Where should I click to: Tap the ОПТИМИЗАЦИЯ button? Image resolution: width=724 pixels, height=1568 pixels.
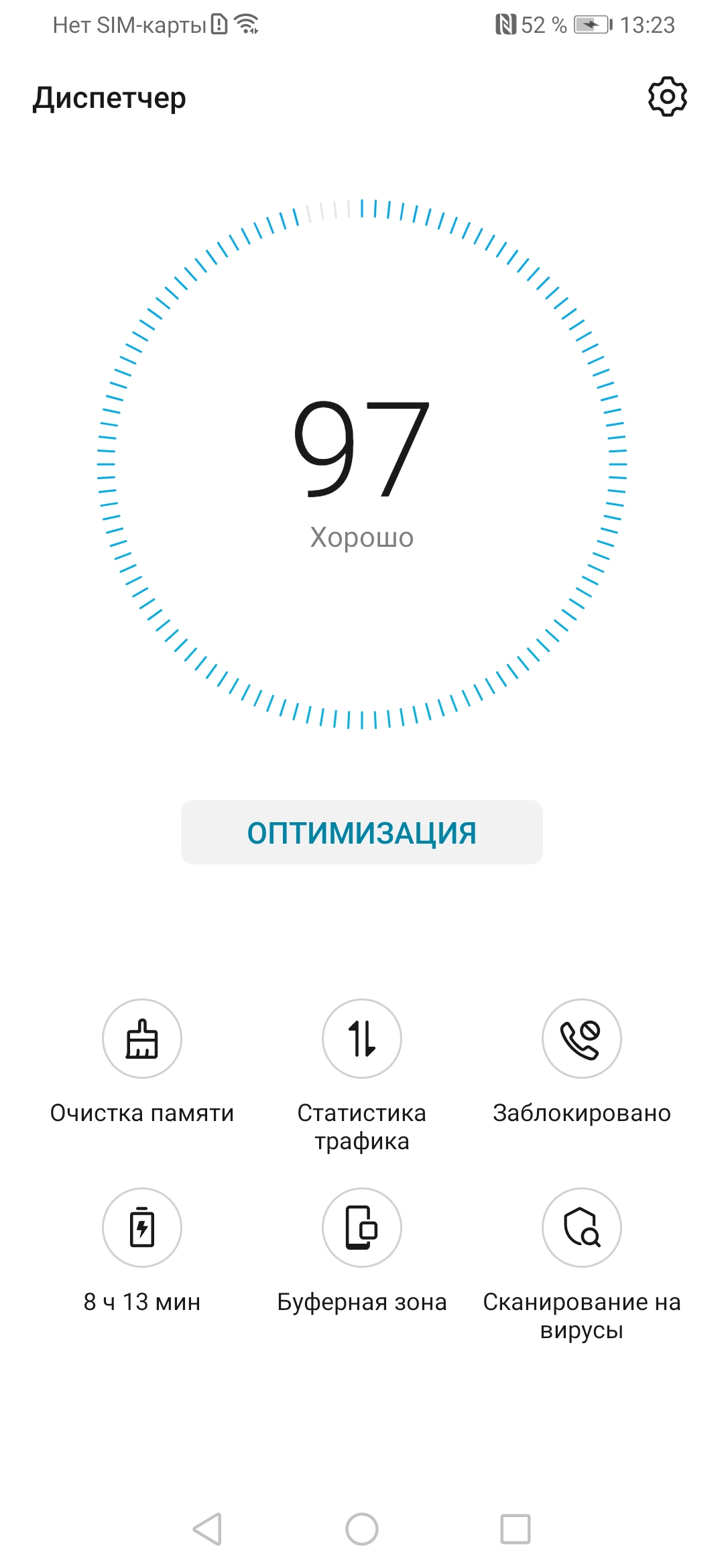tap(362, 832)
